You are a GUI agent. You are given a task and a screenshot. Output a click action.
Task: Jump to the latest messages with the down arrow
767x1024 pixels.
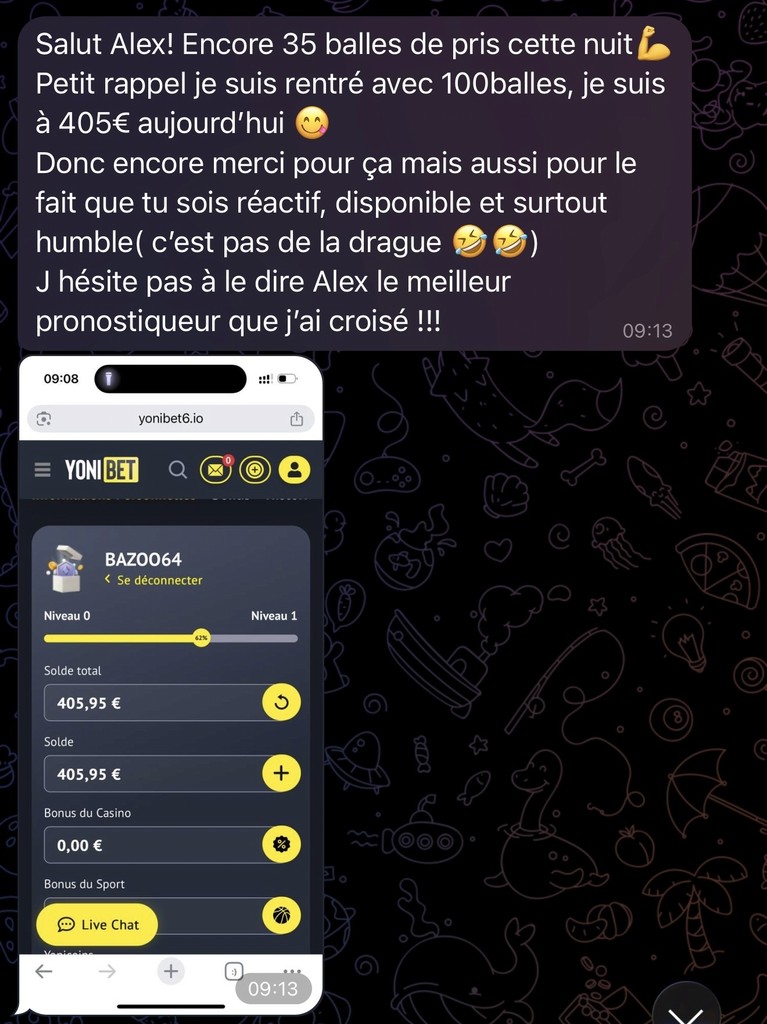point(686,1006)
